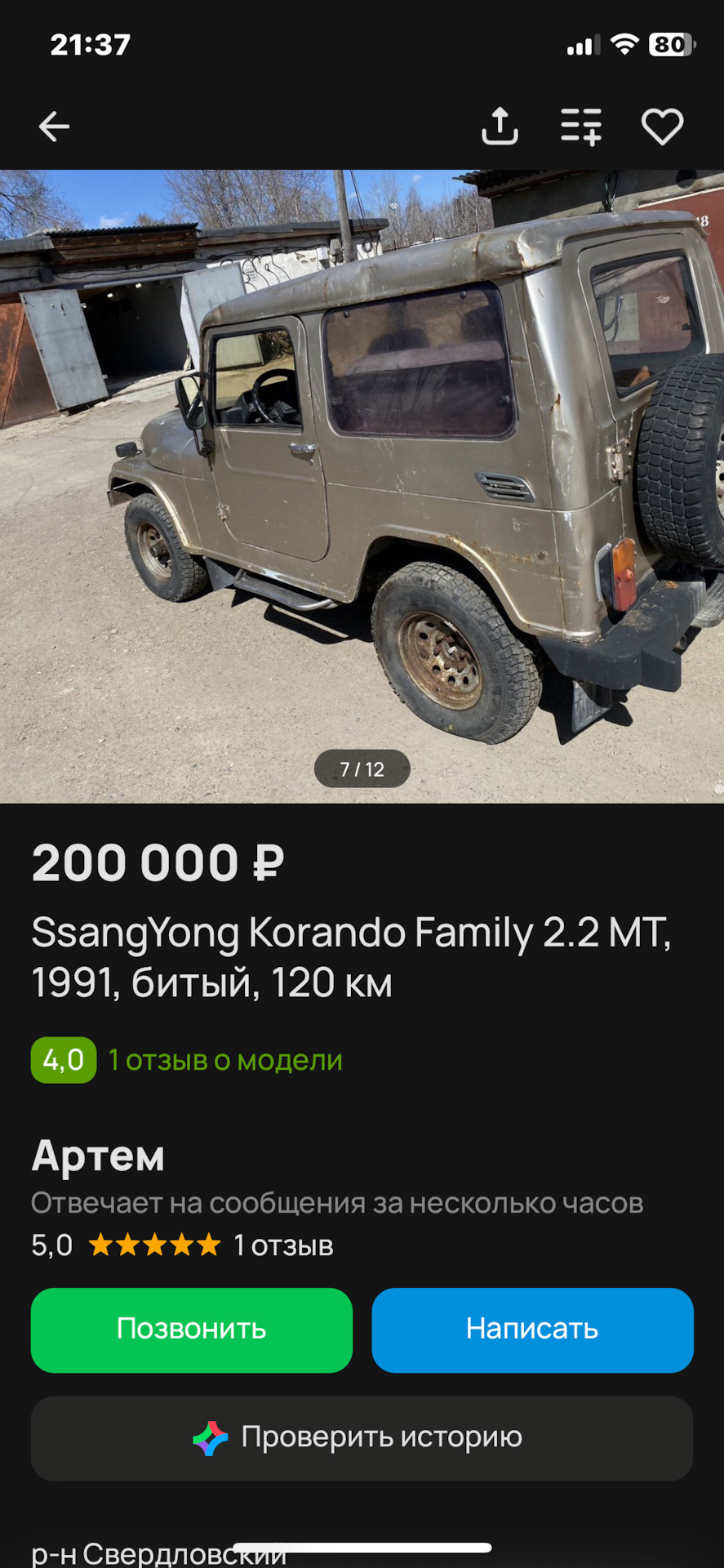
Task: Open the car photo in full screen
Action: coord(362,486)
